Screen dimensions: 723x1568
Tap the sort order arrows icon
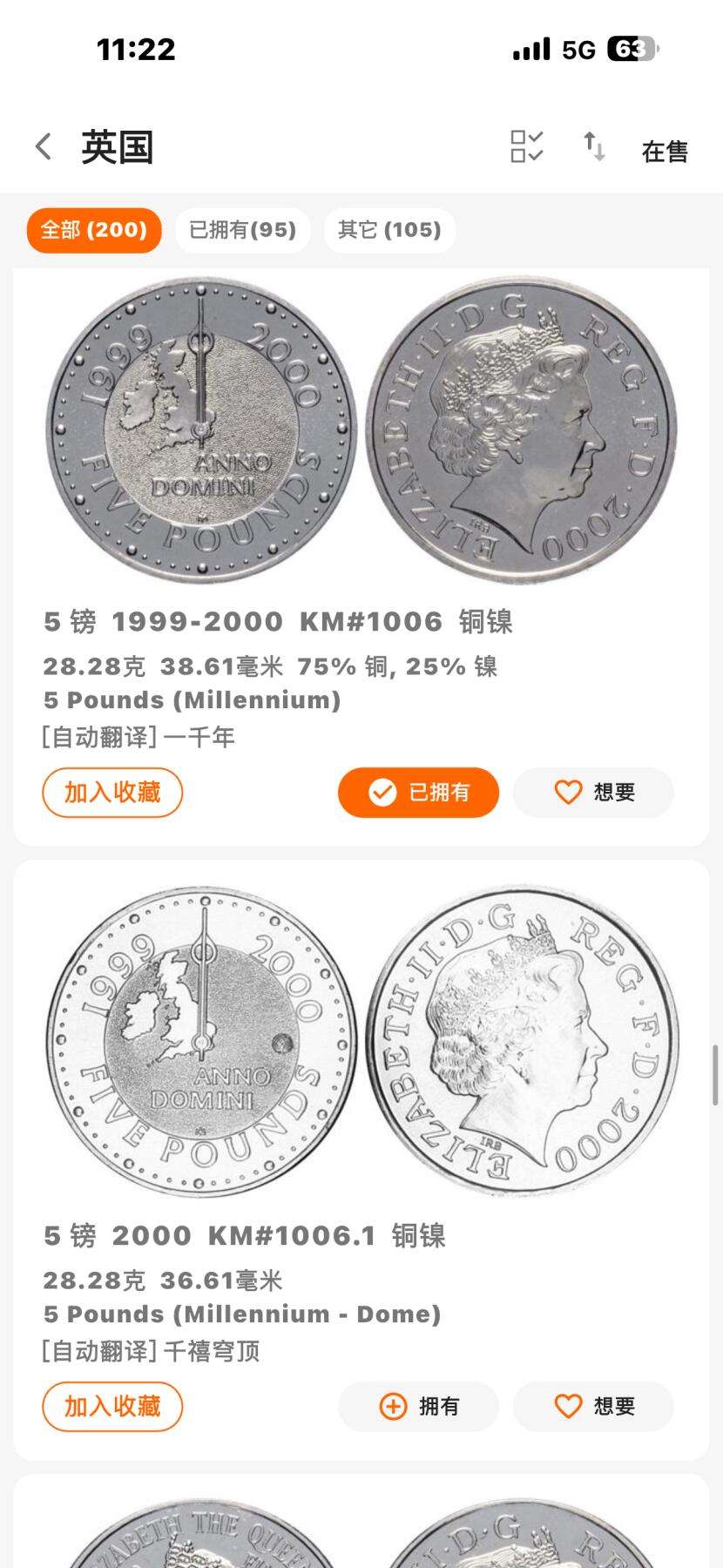click(x=595, y=145)
